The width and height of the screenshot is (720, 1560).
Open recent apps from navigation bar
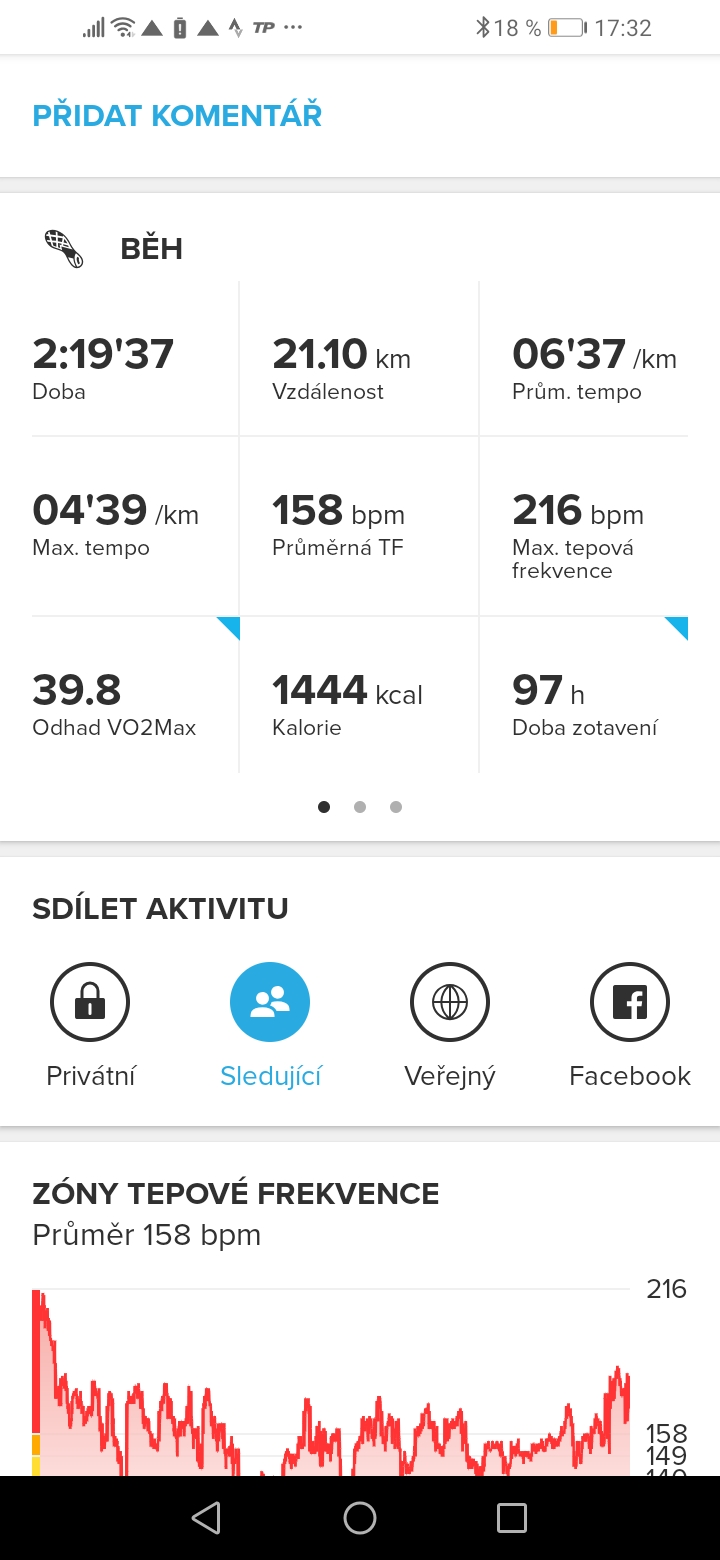[512, 1518]
